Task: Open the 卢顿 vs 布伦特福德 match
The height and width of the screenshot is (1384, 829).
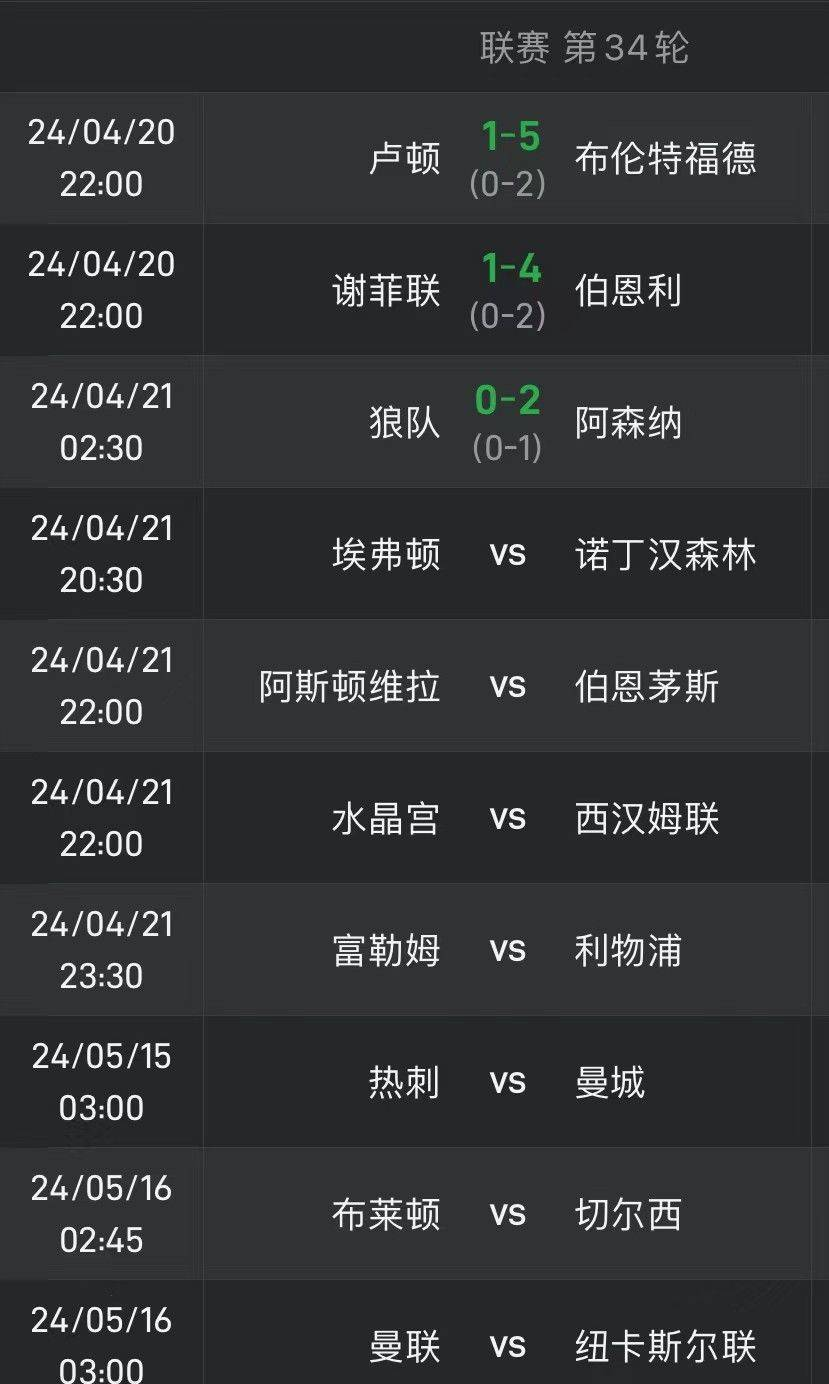Action: (508, 159)
